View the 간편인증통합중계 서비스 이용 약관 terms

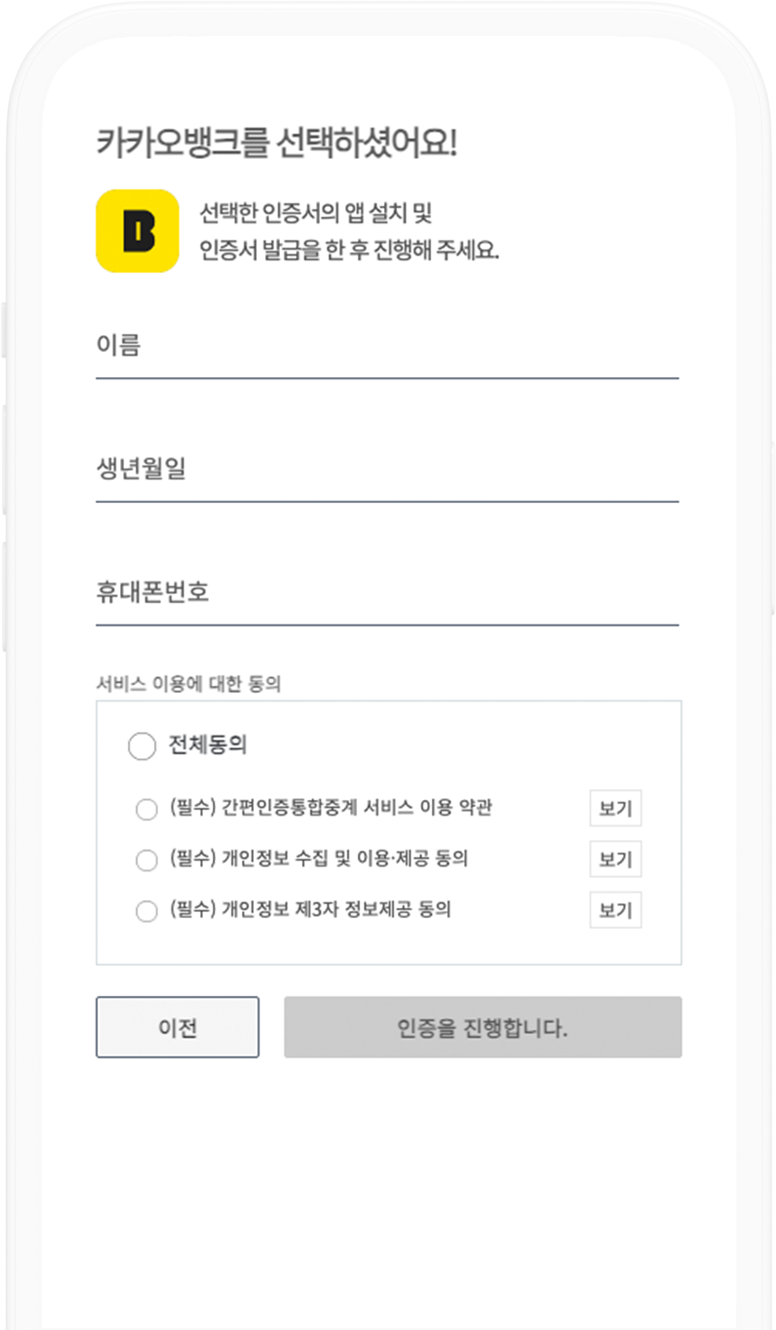[615, 808]
